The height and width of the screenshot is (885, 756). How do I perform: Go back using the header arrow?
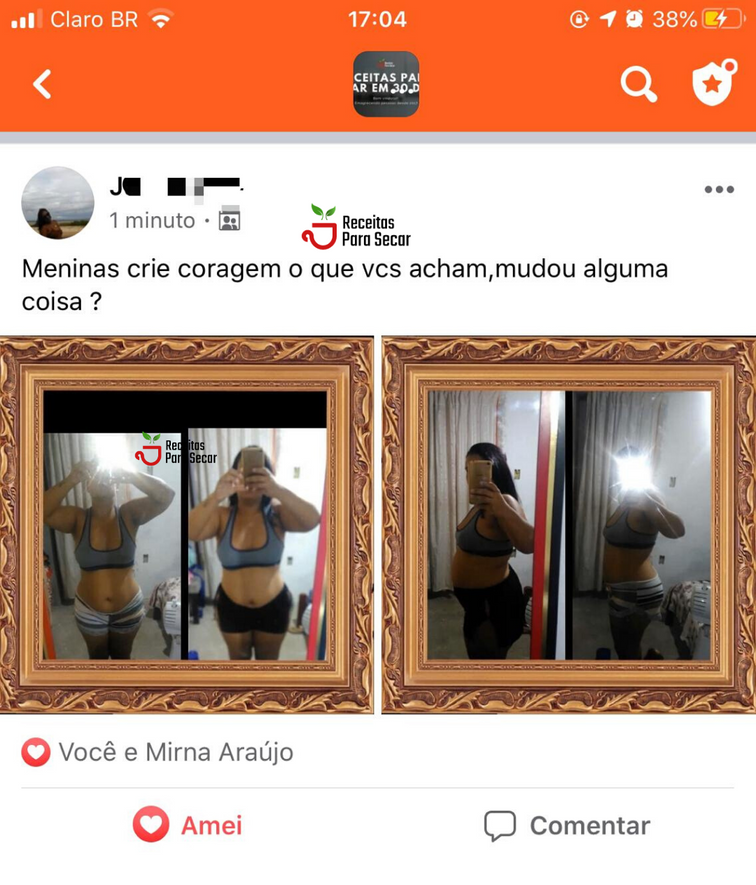coord(42,84)
